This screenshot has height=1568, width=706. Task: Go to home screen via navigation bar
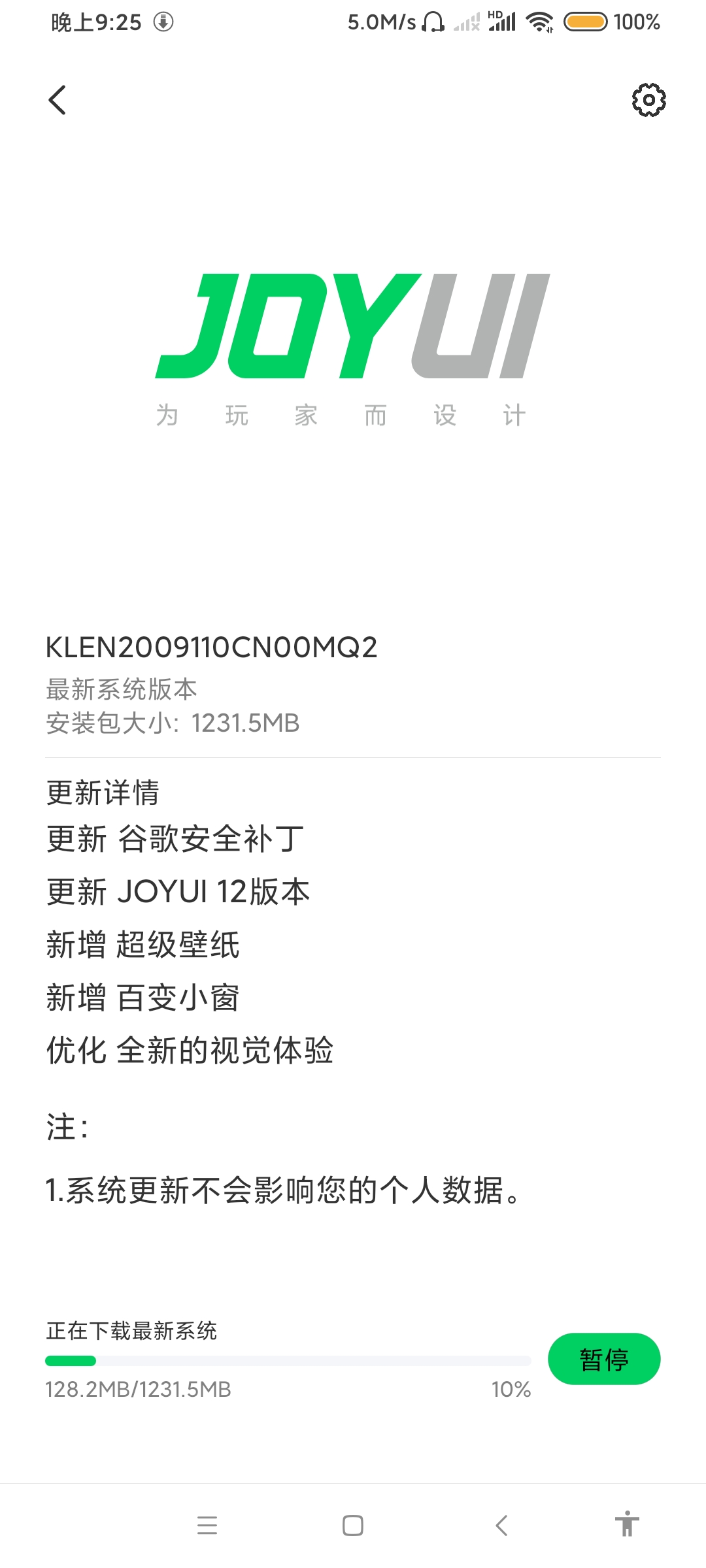(x=353, y=1525)
